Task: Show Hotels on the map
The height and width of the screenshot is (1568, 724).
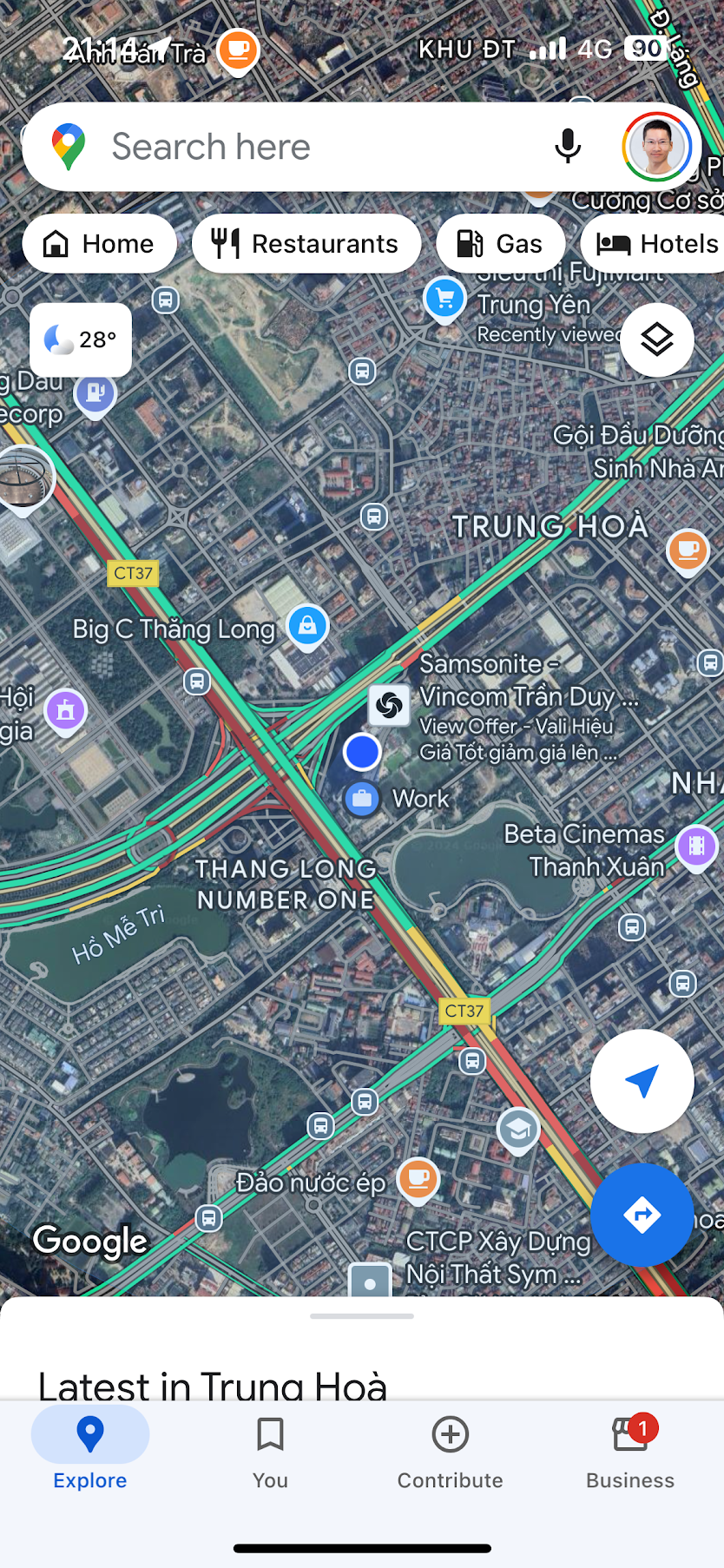Action: (657, 244)
